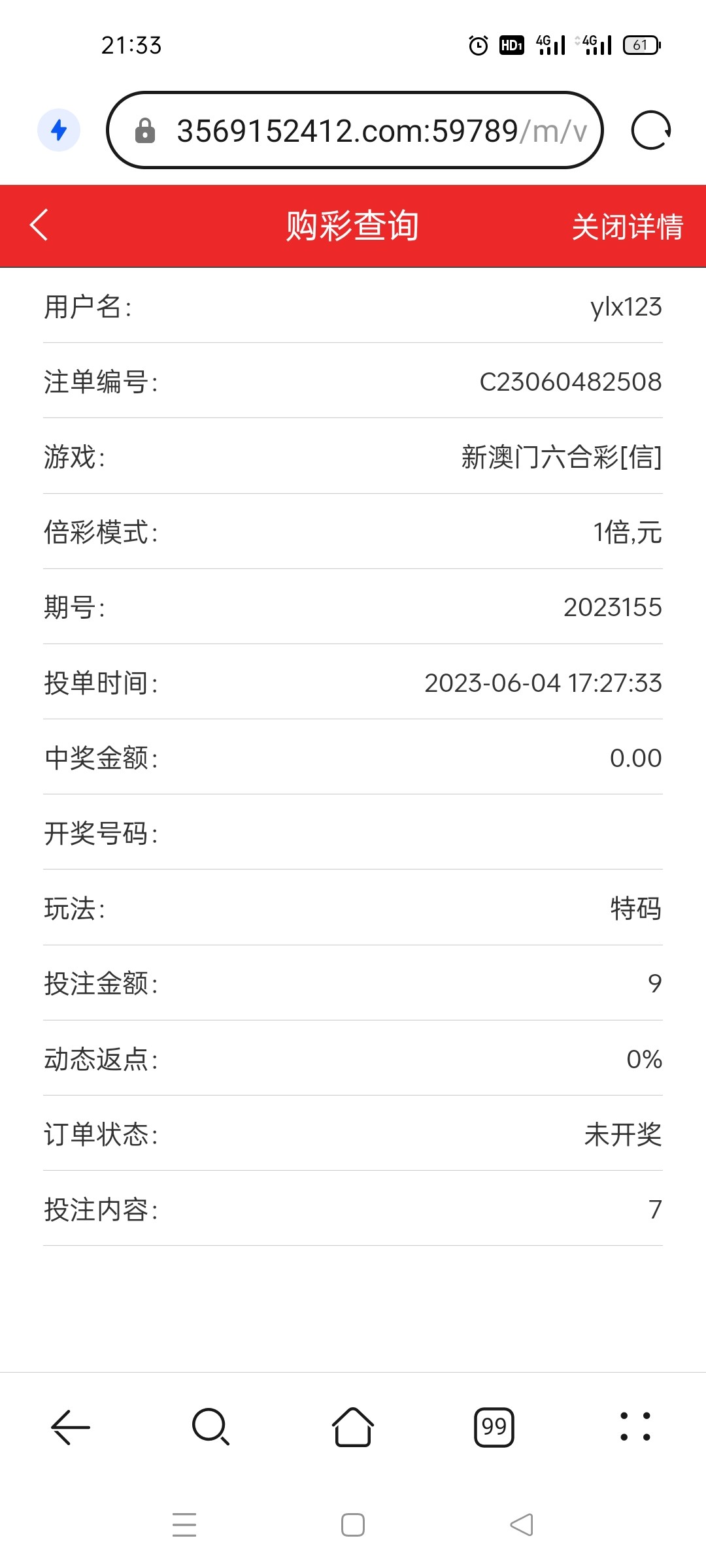The image size is (706, 1568).
Task: Tap 关闭详情 to close details
Action: 627,227
